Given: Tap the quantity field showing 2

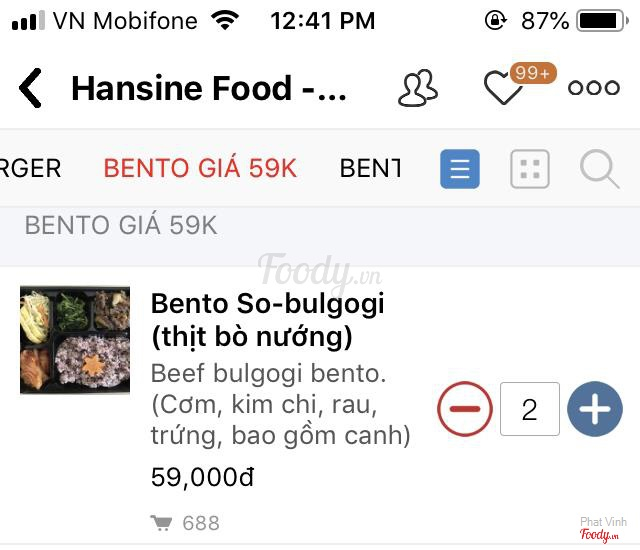Looking at the screenshot, I should [x=529, y=410].
